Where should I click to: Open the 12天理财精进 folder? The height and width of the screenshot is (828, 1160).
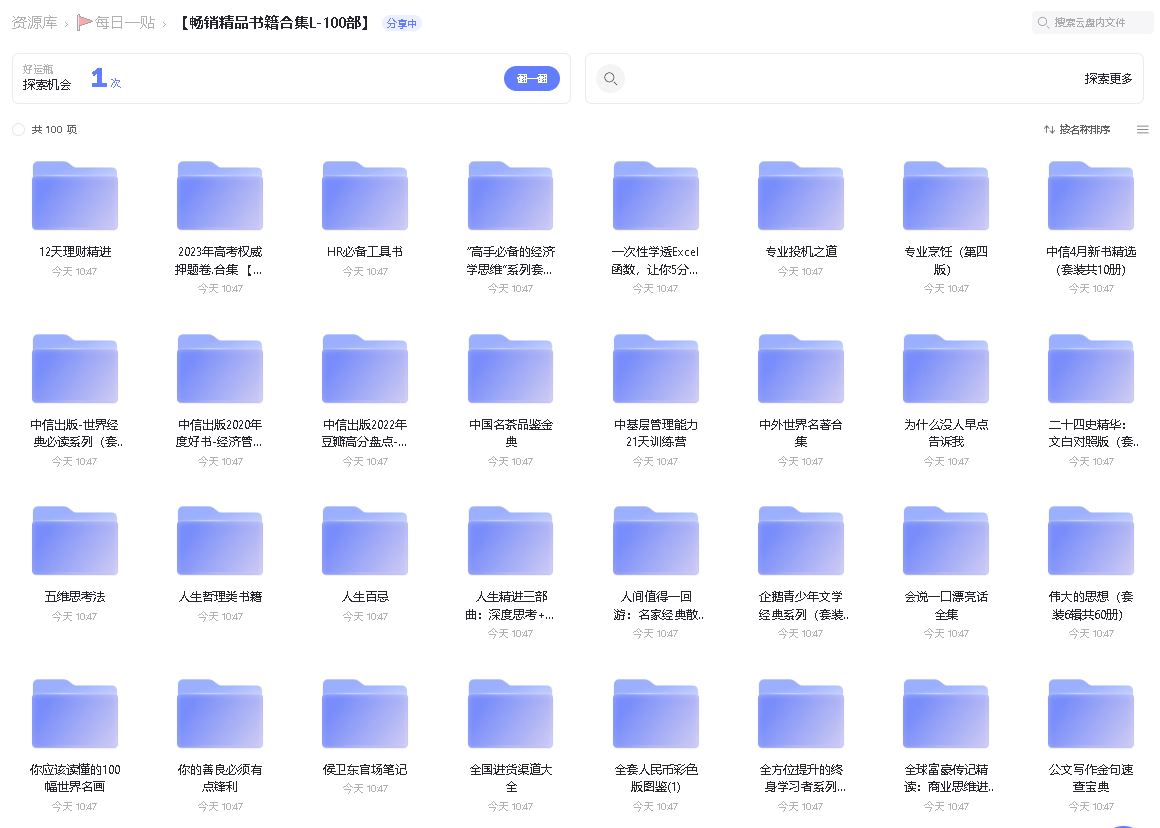[x=75, y=196]
